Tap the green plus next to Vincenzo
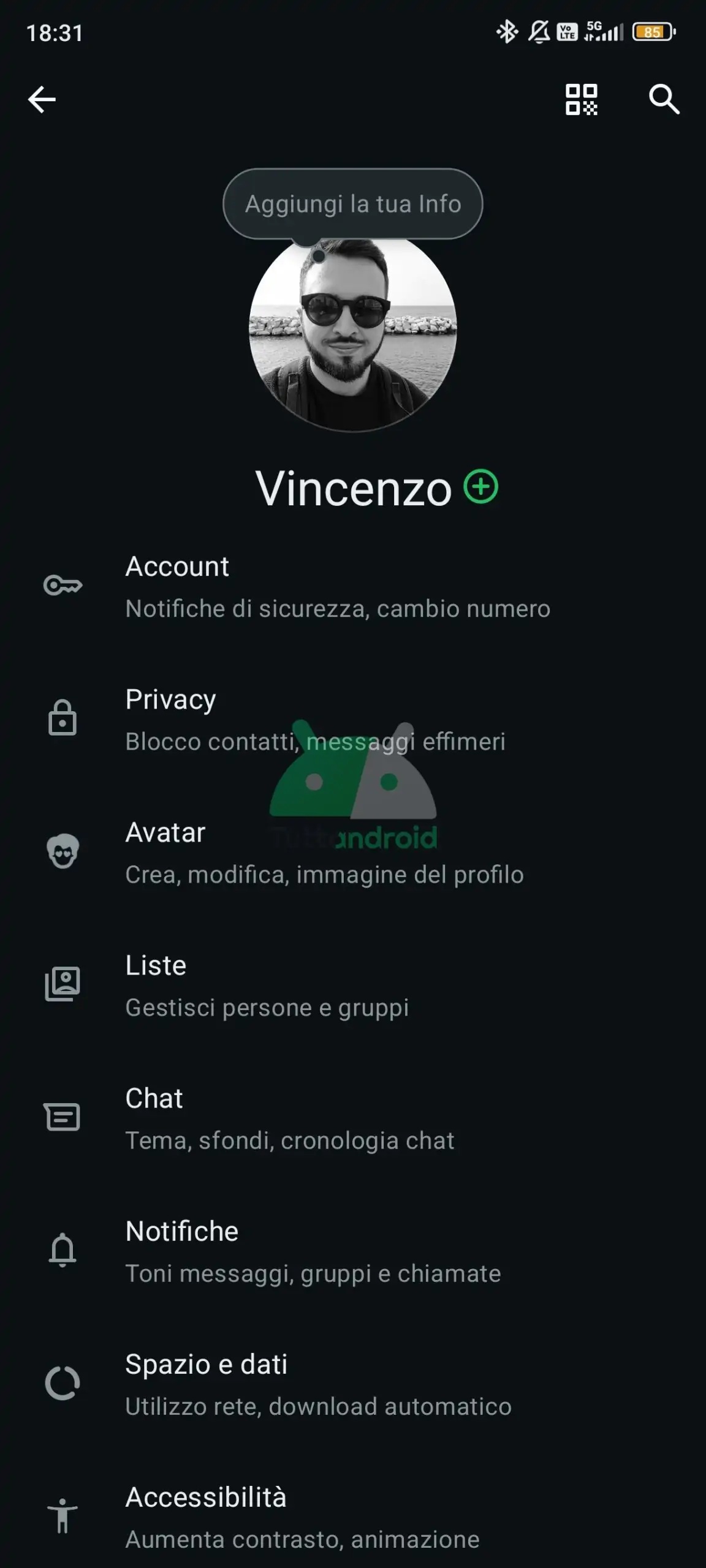 [x=481, y=487]
